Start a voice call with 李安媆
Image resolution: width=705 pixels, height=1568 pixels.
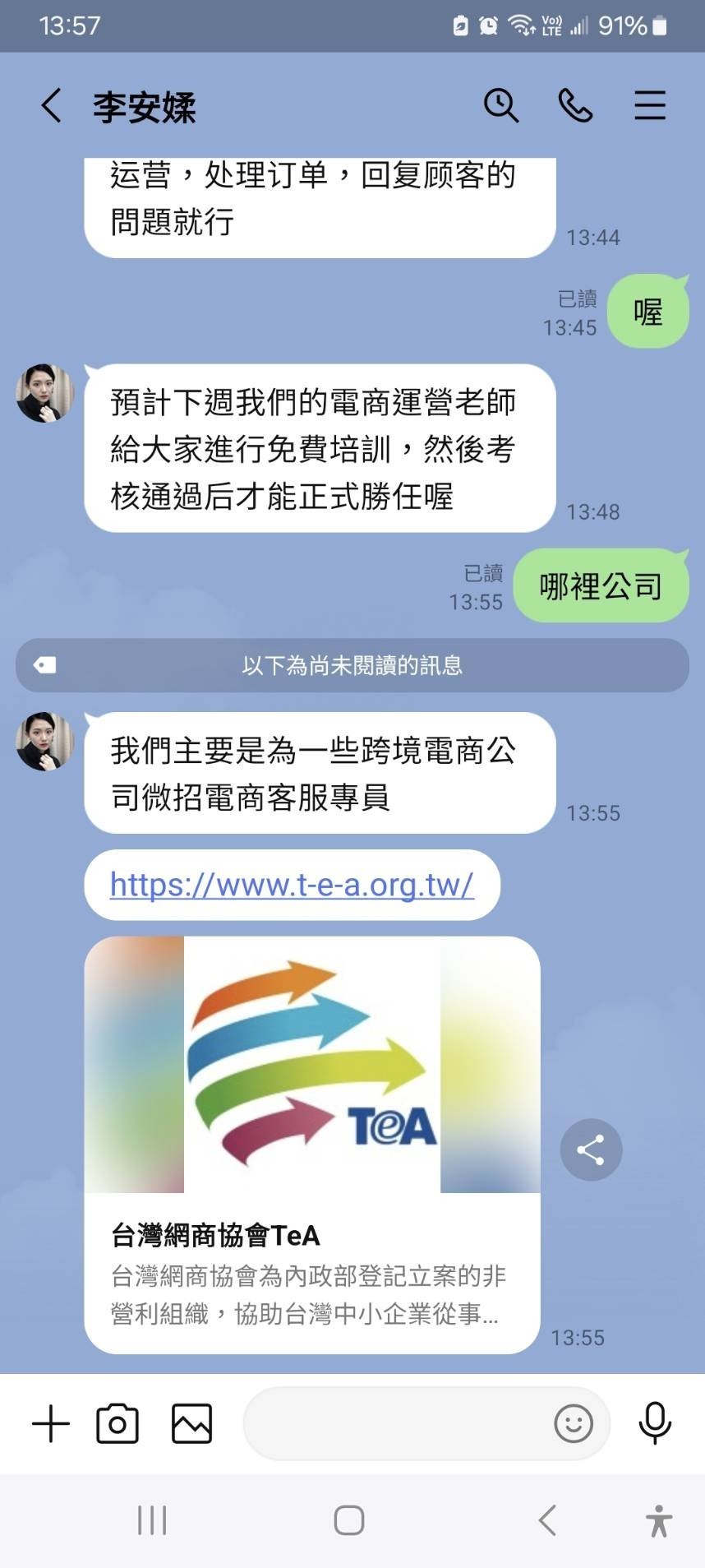(x=575, y=105)
